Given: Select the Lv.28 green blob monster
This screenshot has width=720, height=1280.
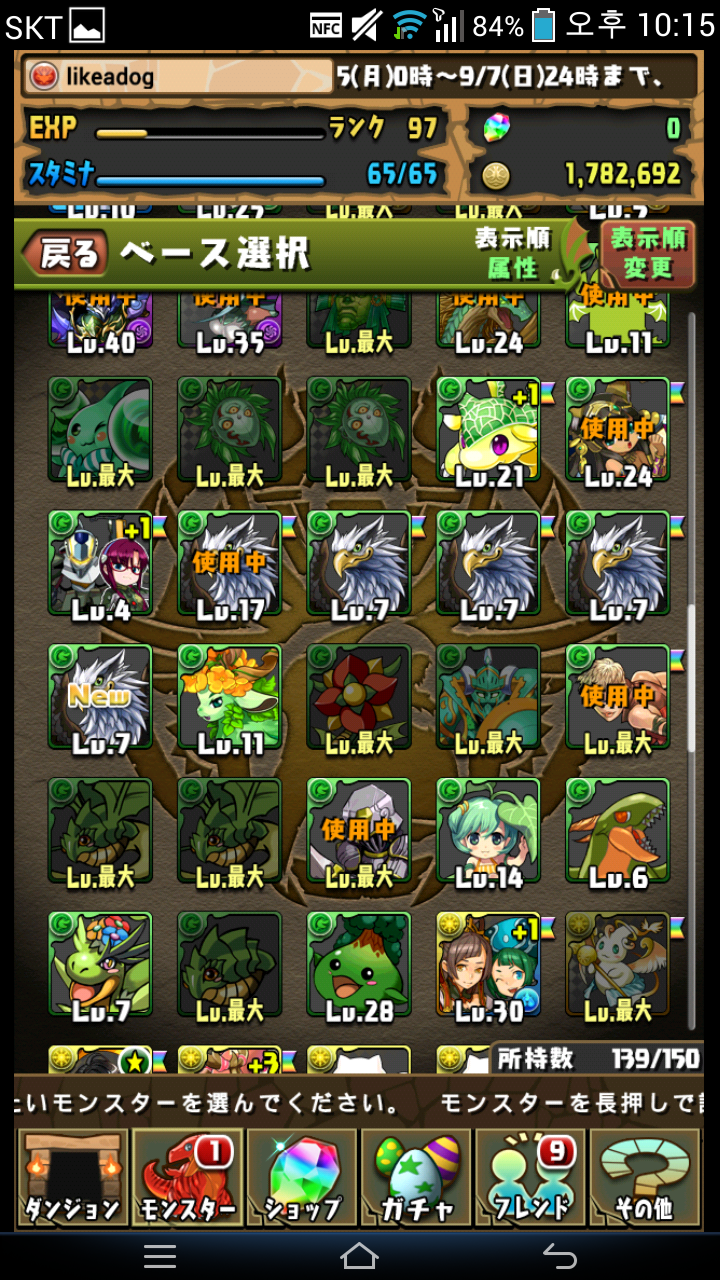Looking at the screenshot, I should 358,966.
